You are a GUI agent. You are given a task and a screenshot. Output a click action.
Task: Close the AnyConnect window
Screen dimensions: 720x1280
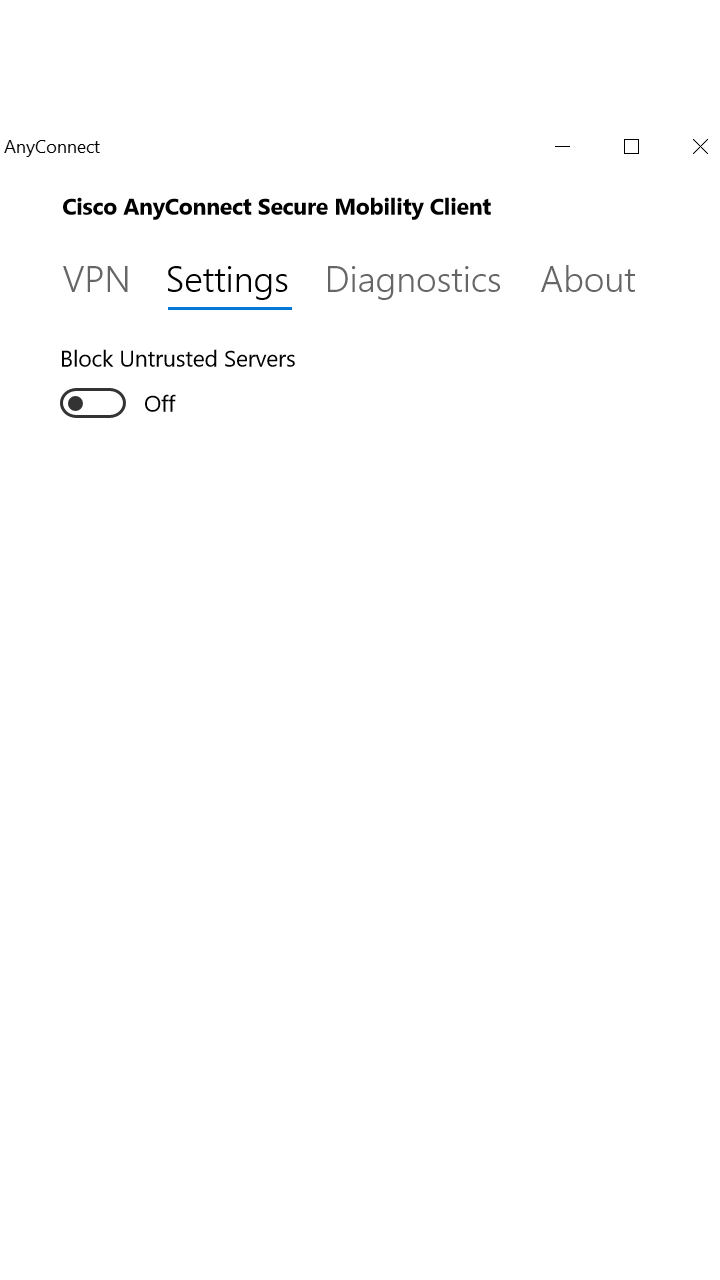click(700, 147)
